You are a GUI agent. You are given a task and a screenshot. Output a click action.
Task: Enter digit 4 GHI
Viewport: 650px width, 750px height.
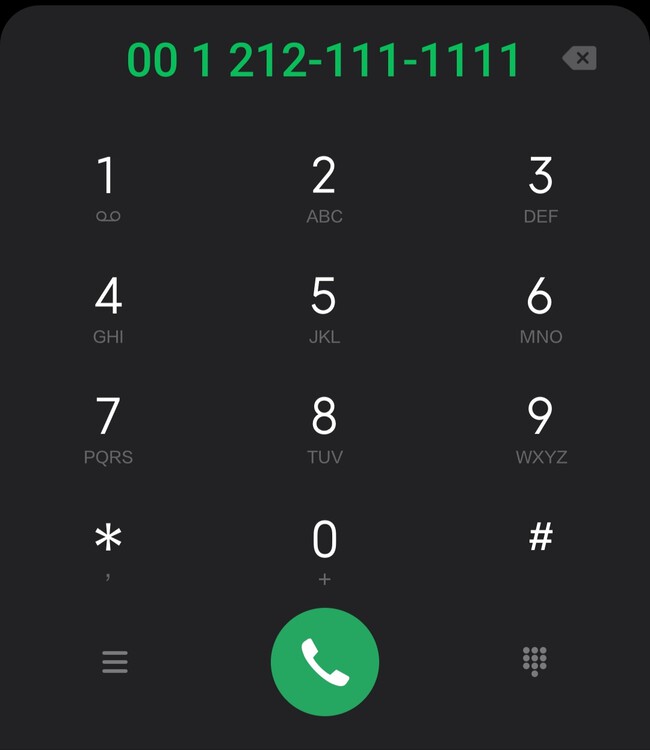[x=108, y=309]
